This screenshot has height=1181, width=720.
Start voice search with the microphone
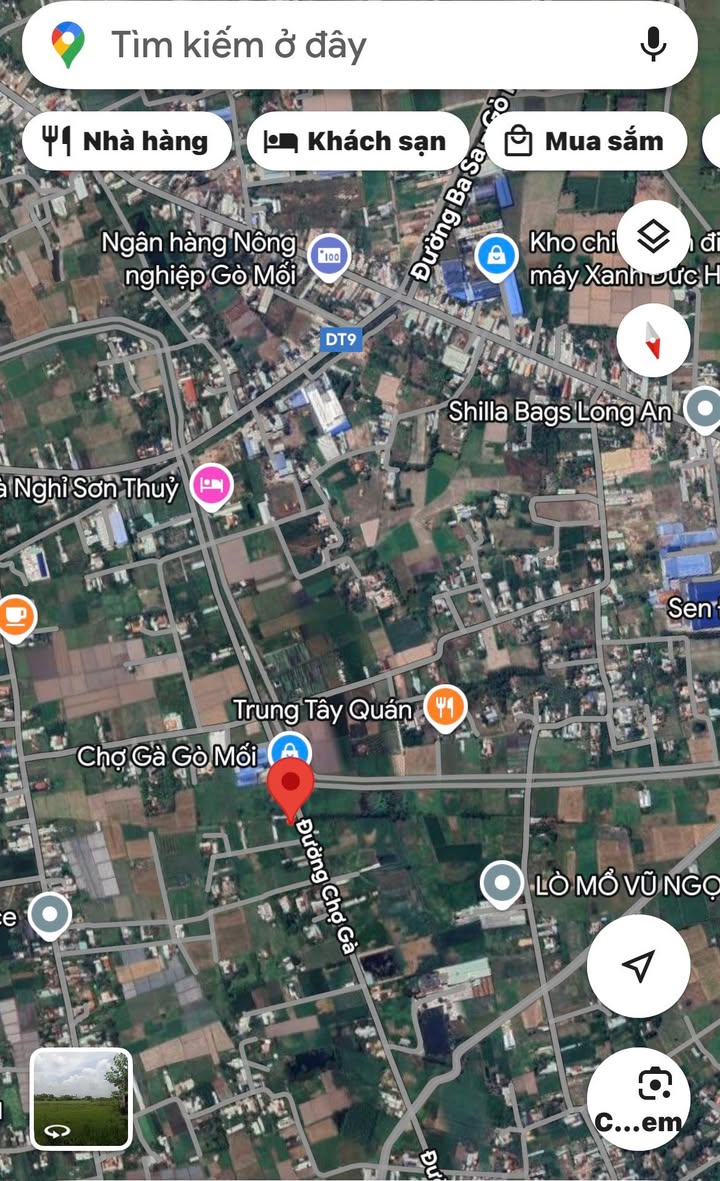click(653, 45)
